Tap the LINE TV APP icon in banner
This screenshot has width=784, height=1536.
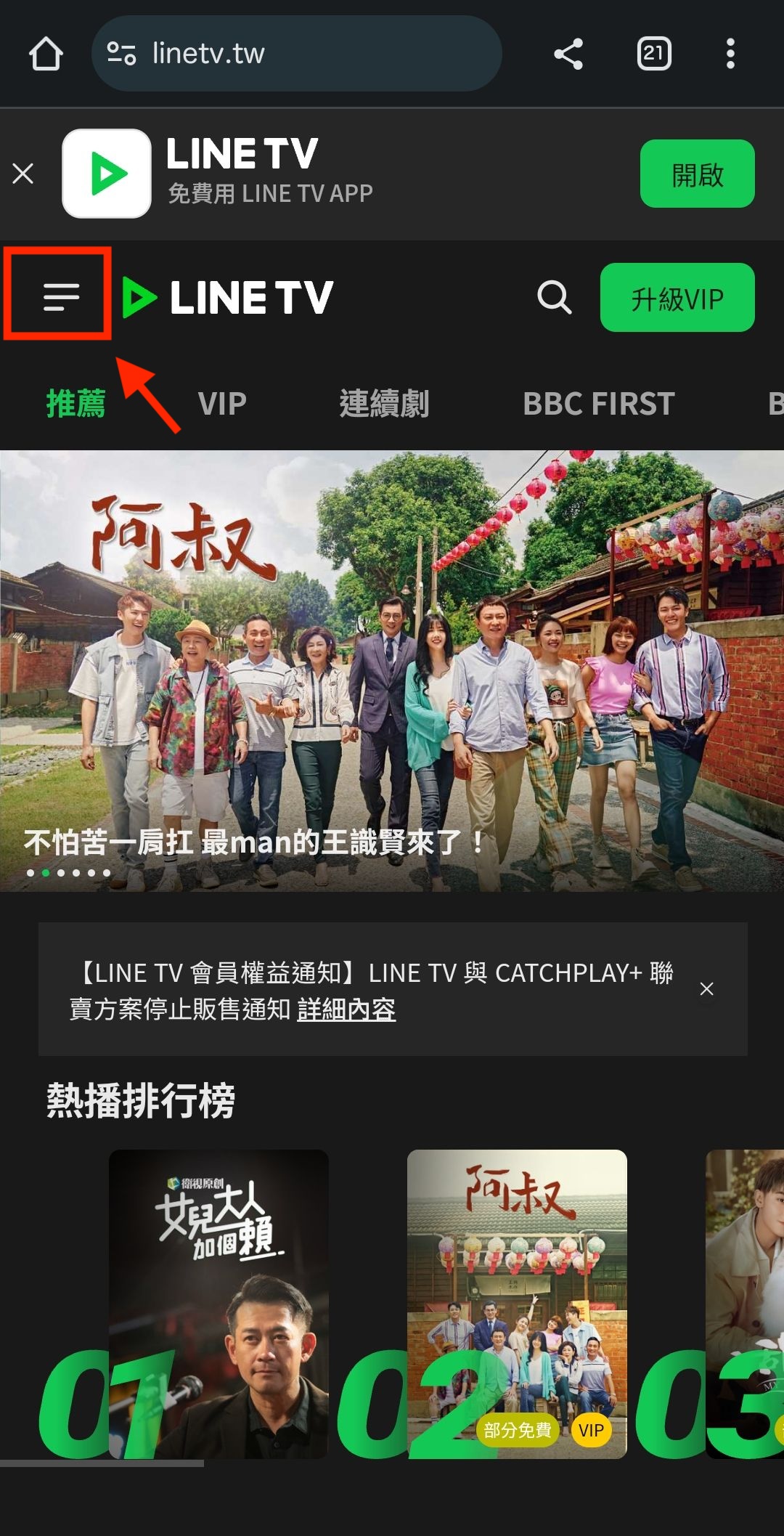coord(106,173)
